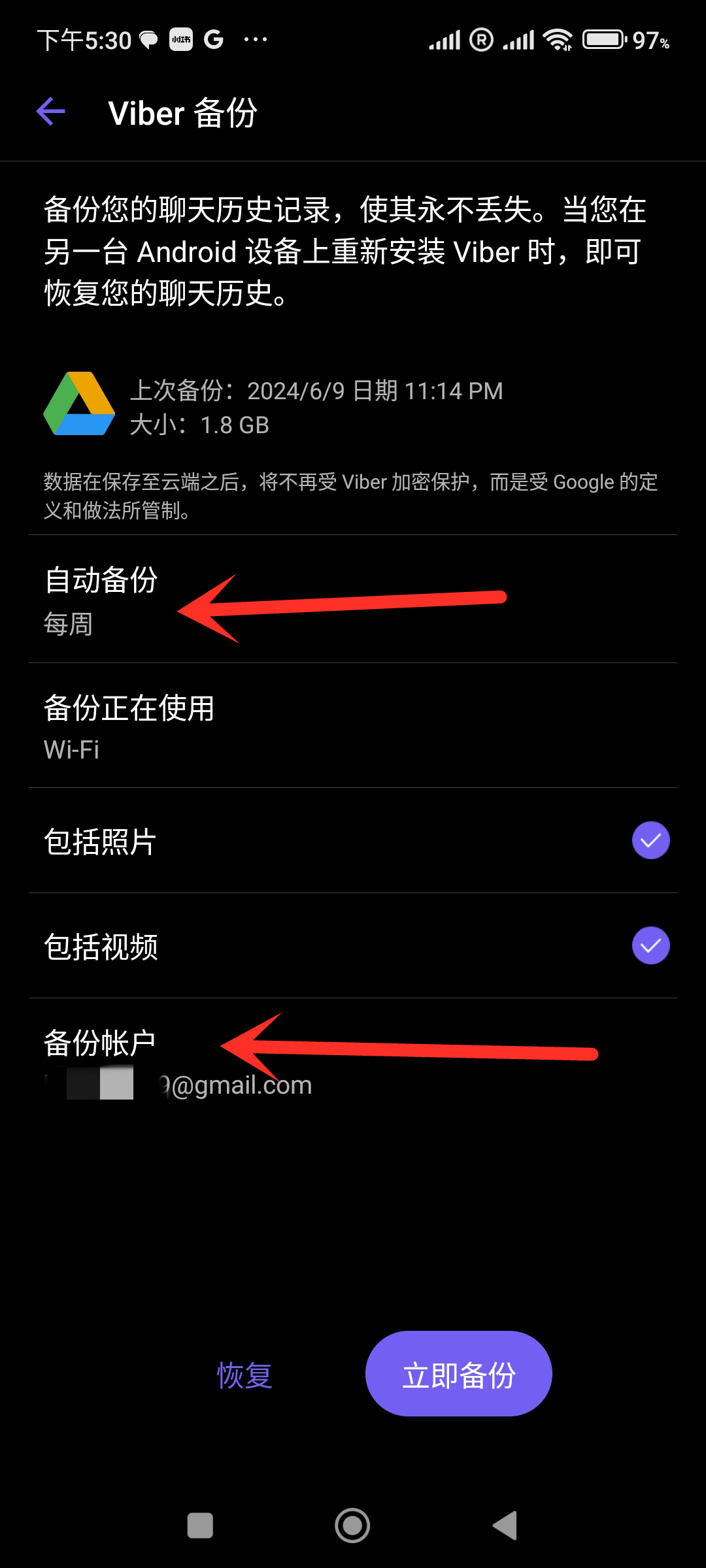This screenshot has height=1568, width=706.
Task: Start backup with 立即备份
Action: tap(458, 1374)
